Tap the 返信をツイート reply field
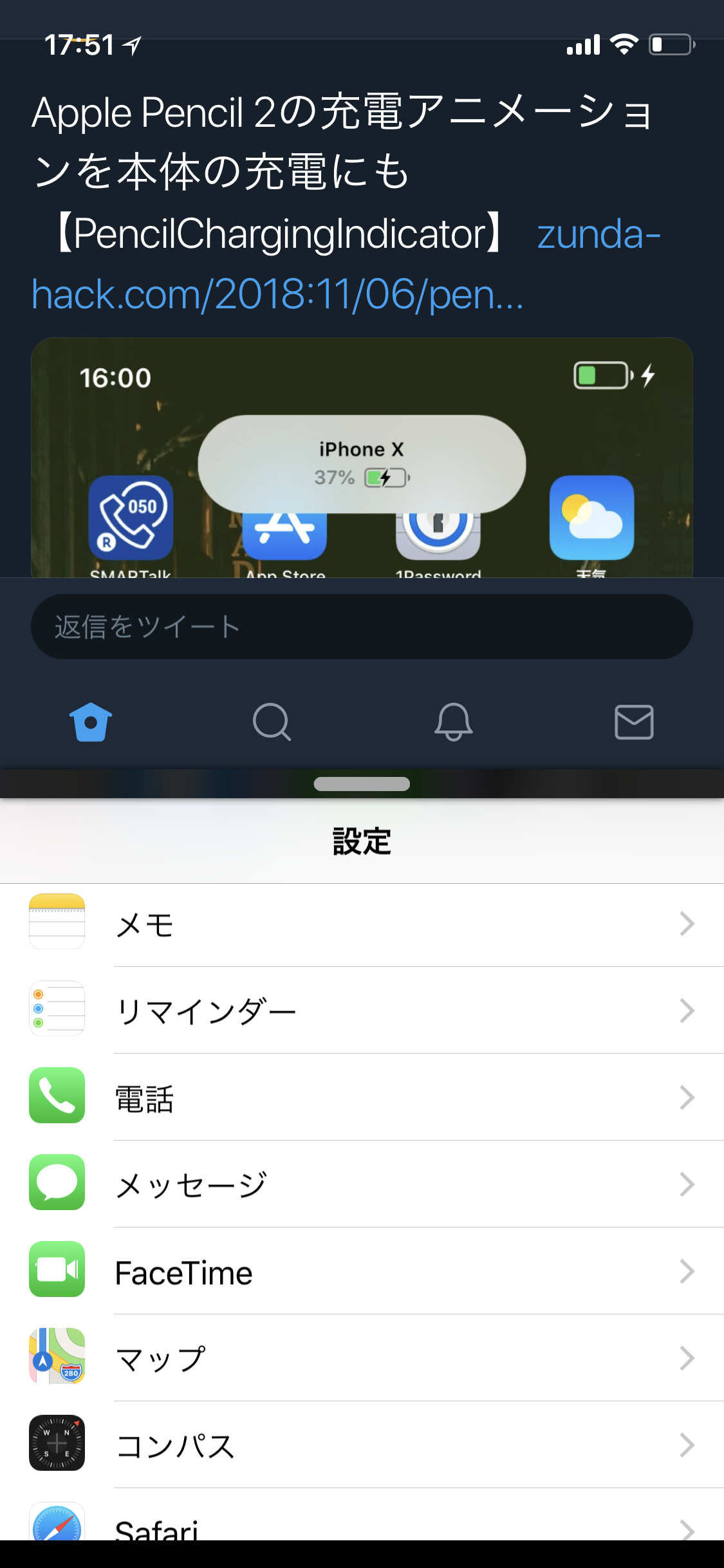Viewport: 724px width, 1568px height. 362,626
